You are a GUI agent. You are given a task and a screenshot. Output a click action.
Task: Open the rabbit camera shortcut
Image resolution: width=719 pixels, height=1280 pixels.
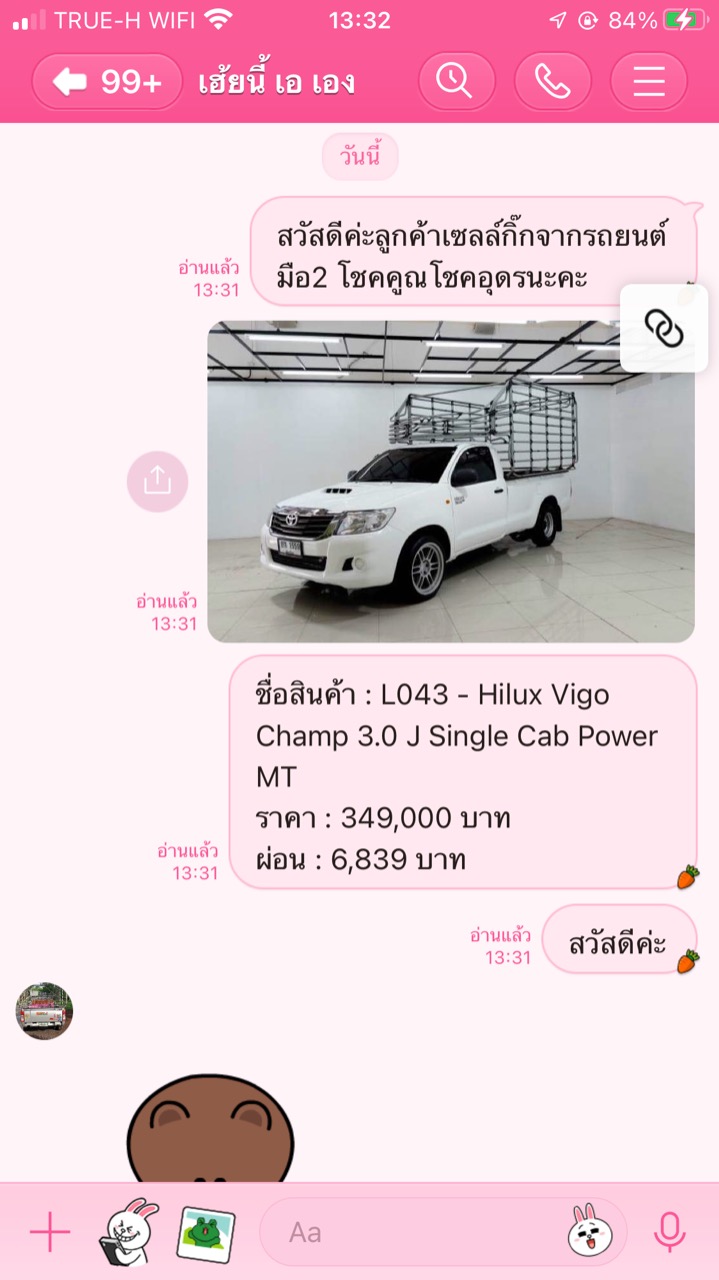point(129,1232)
